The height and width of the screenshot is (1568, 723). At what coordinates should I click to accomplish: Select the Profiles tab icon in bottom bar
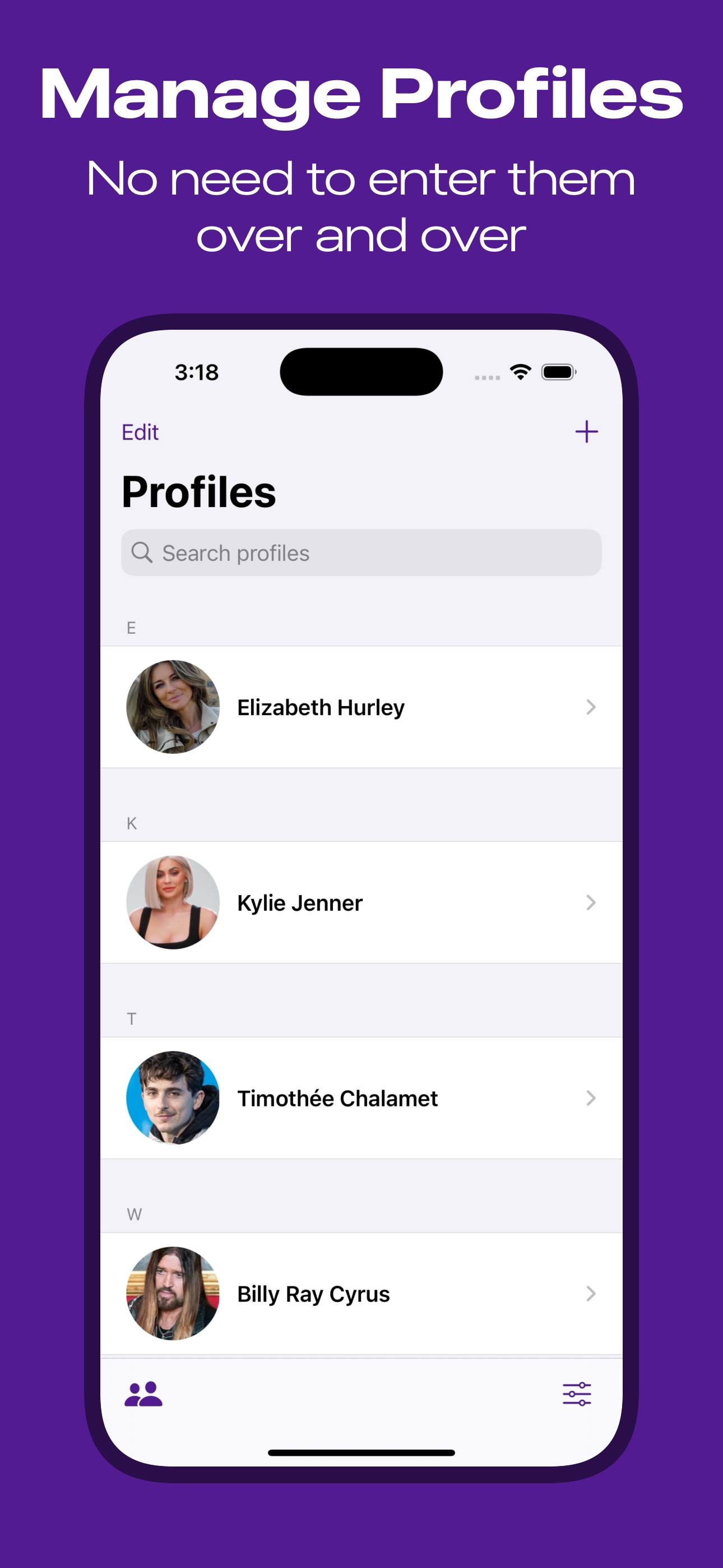(145, 1395)
